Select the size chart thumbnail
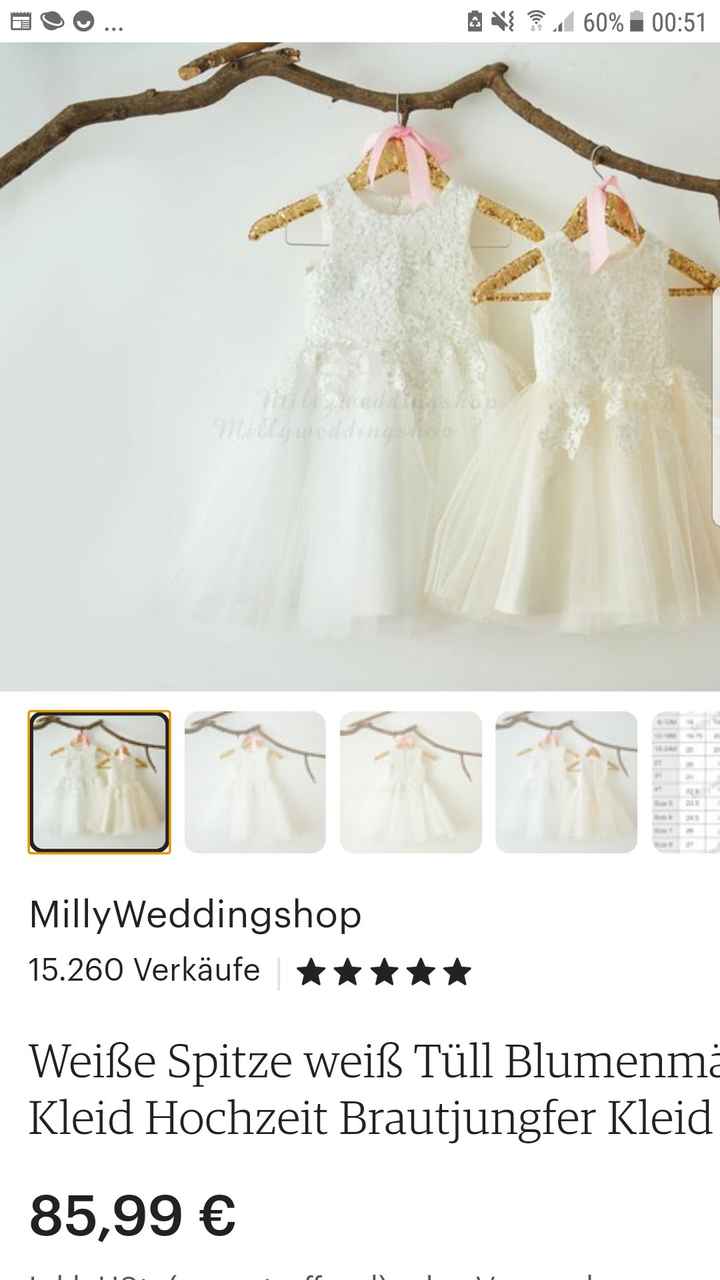Viewport: 720px width, 1280px height. [x=686, y=782]
